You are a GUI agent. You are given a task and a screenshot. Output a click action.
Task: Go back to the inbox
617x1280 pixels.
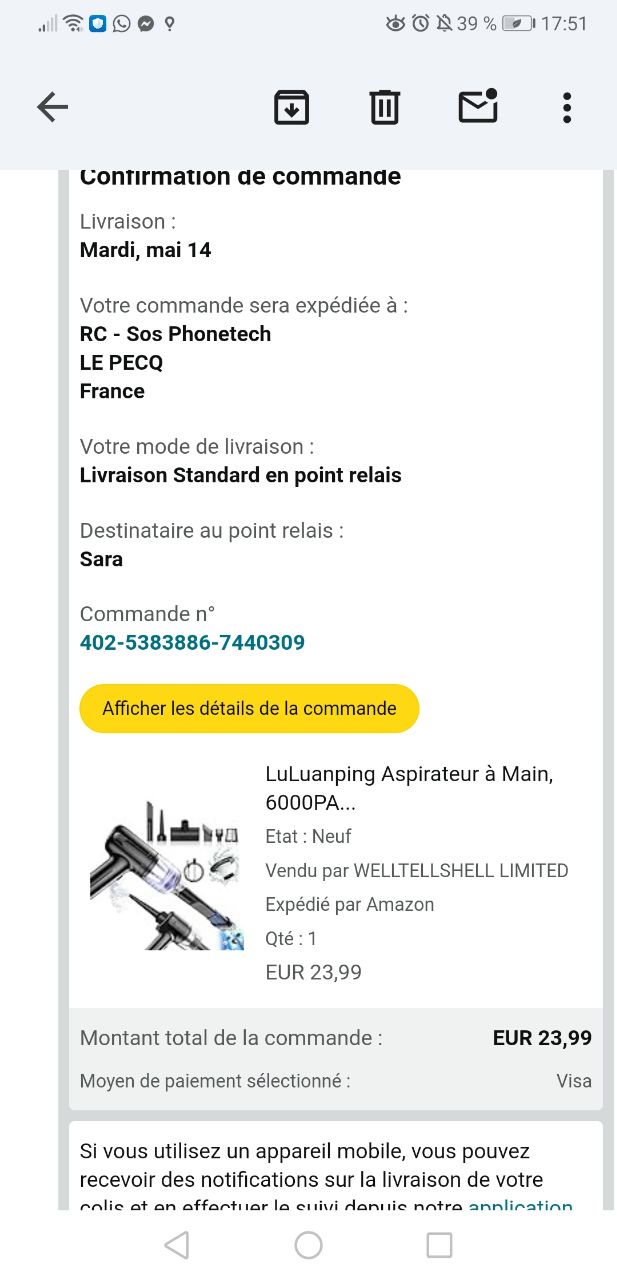click(x=52, y=107)
